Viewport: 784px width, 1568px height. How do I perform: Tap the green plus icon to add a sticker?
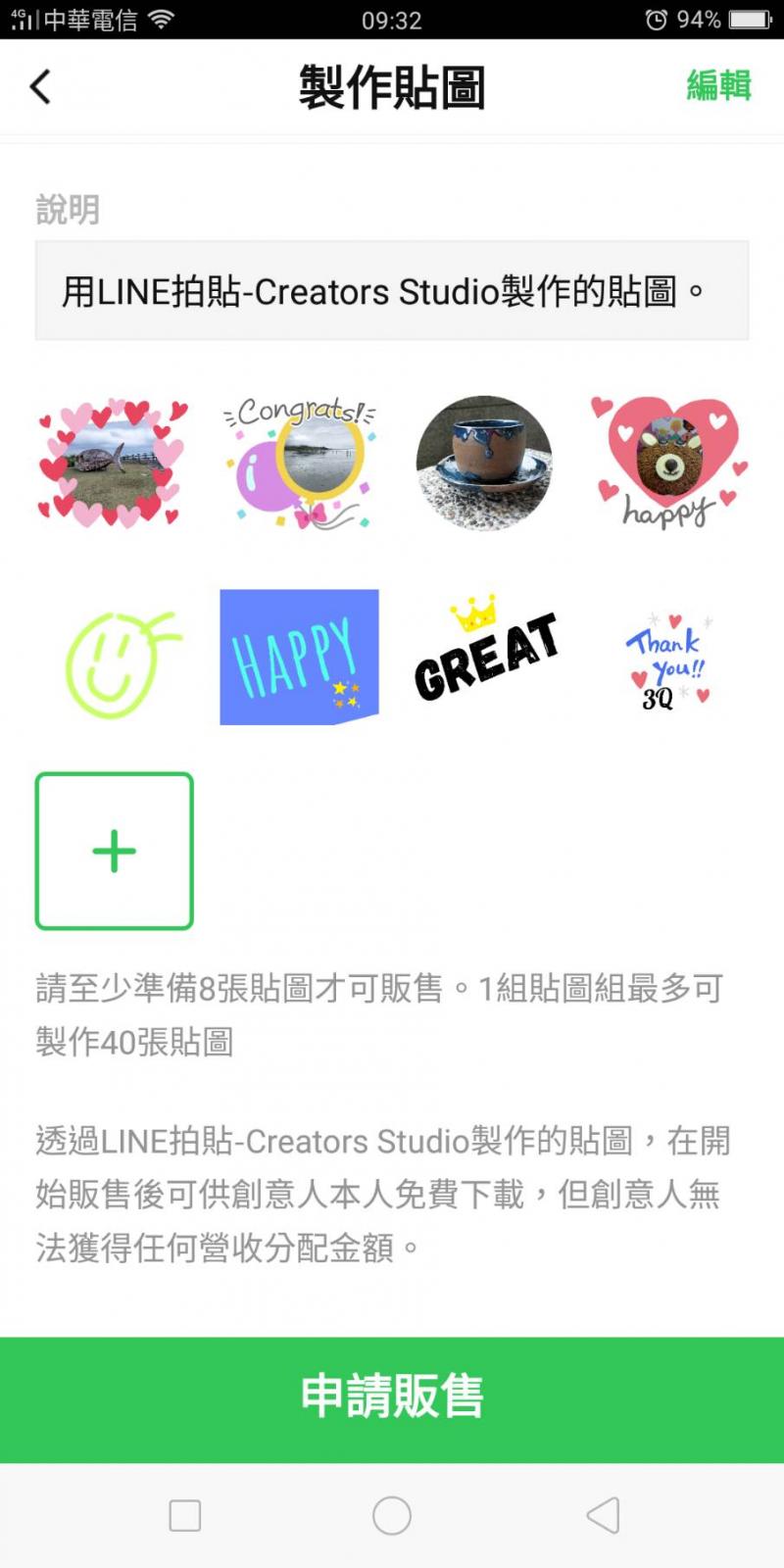point(114,850)
